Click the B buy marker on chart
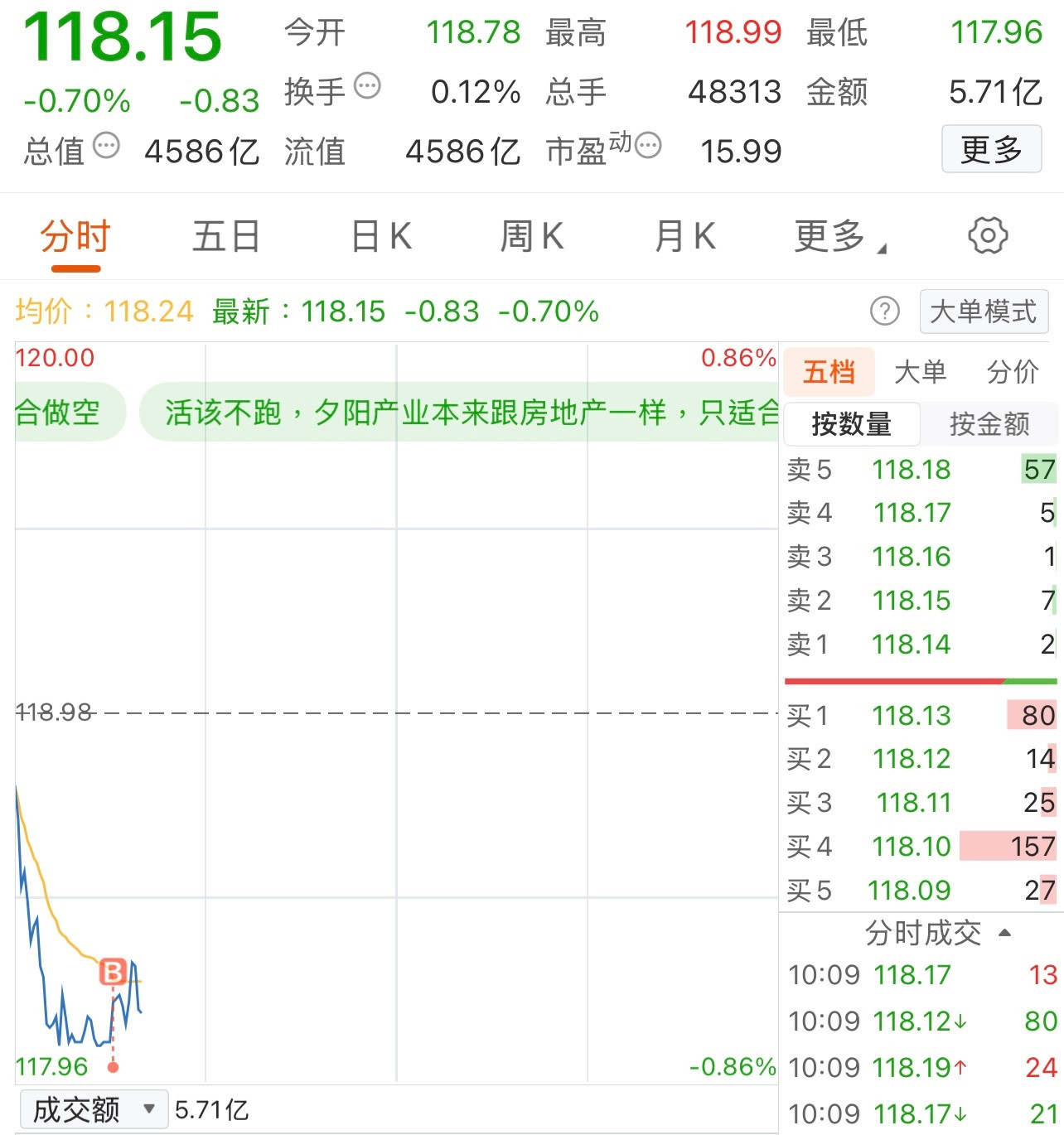Image resolution: width=1064 pixels, height=1135 pixels. pos(113,972)
